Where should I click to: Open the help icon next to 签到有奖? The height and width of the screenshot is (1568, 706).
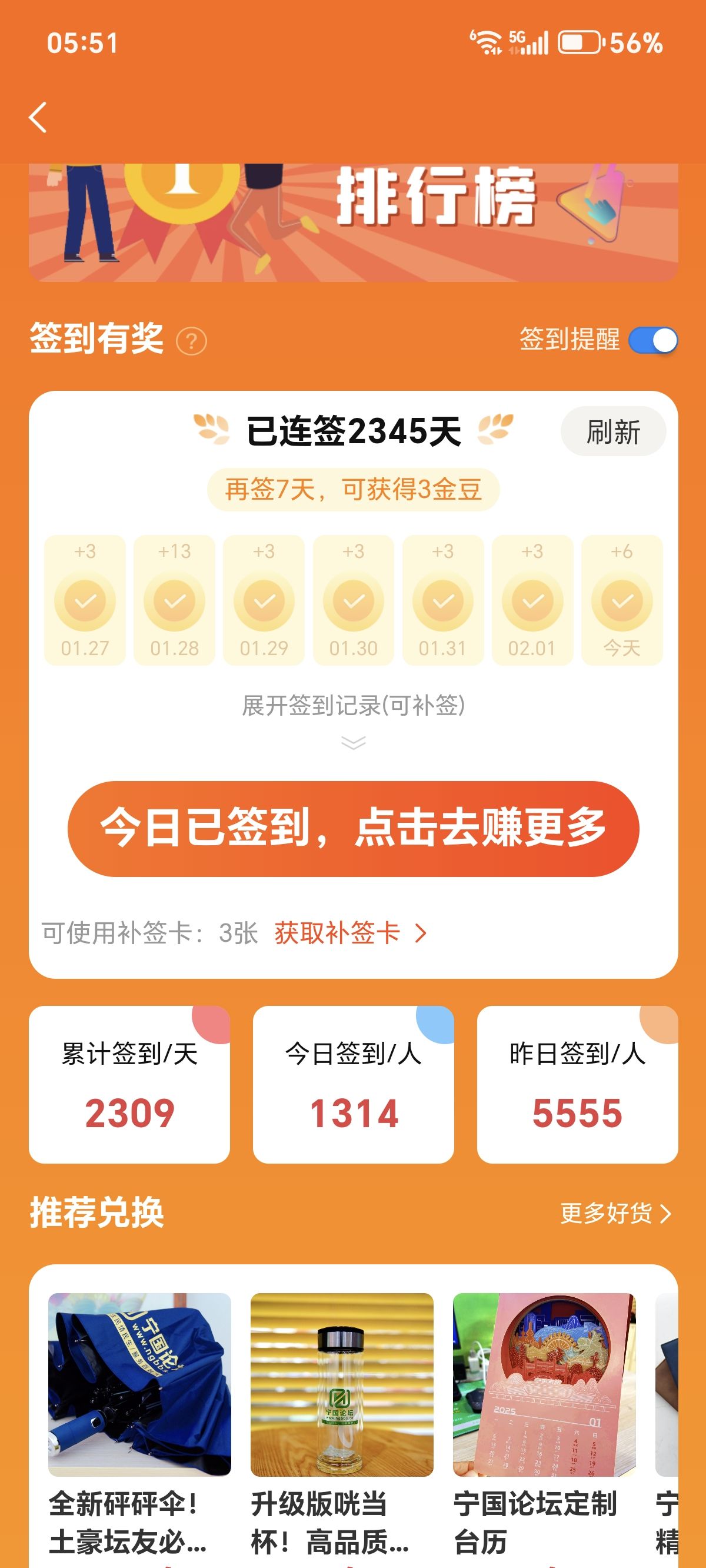191,341
